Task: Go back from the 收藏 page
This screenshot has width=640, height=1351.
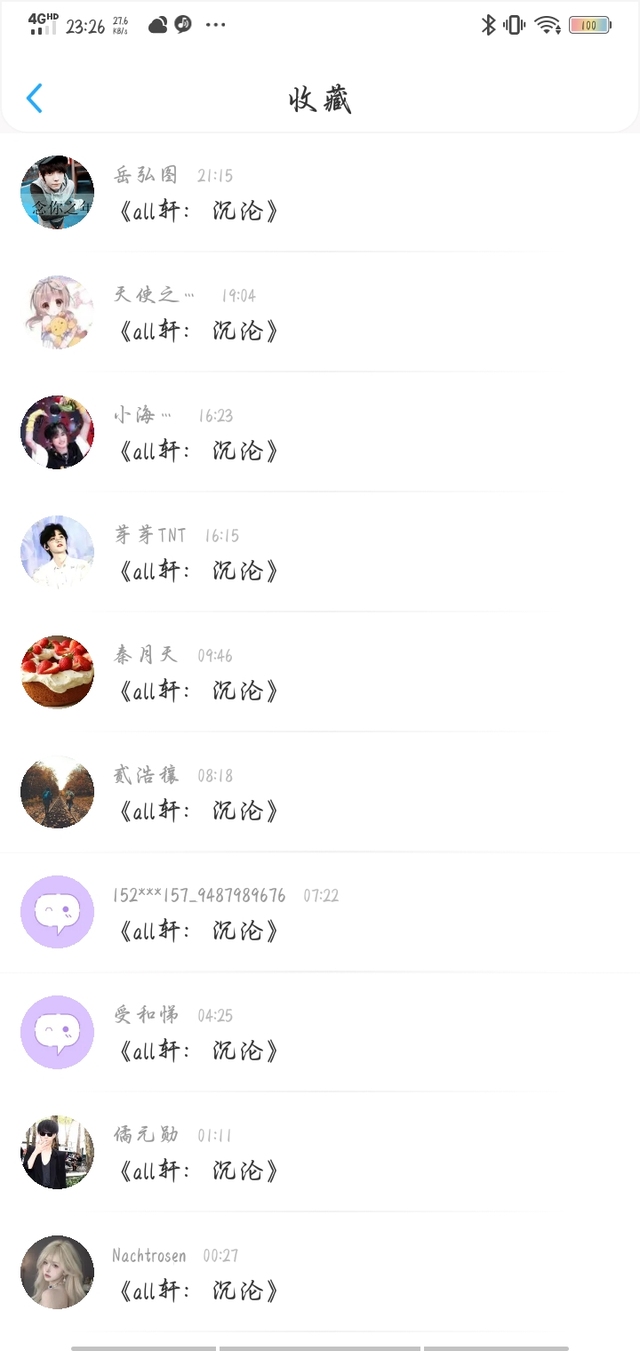Action: coord(35,98)
